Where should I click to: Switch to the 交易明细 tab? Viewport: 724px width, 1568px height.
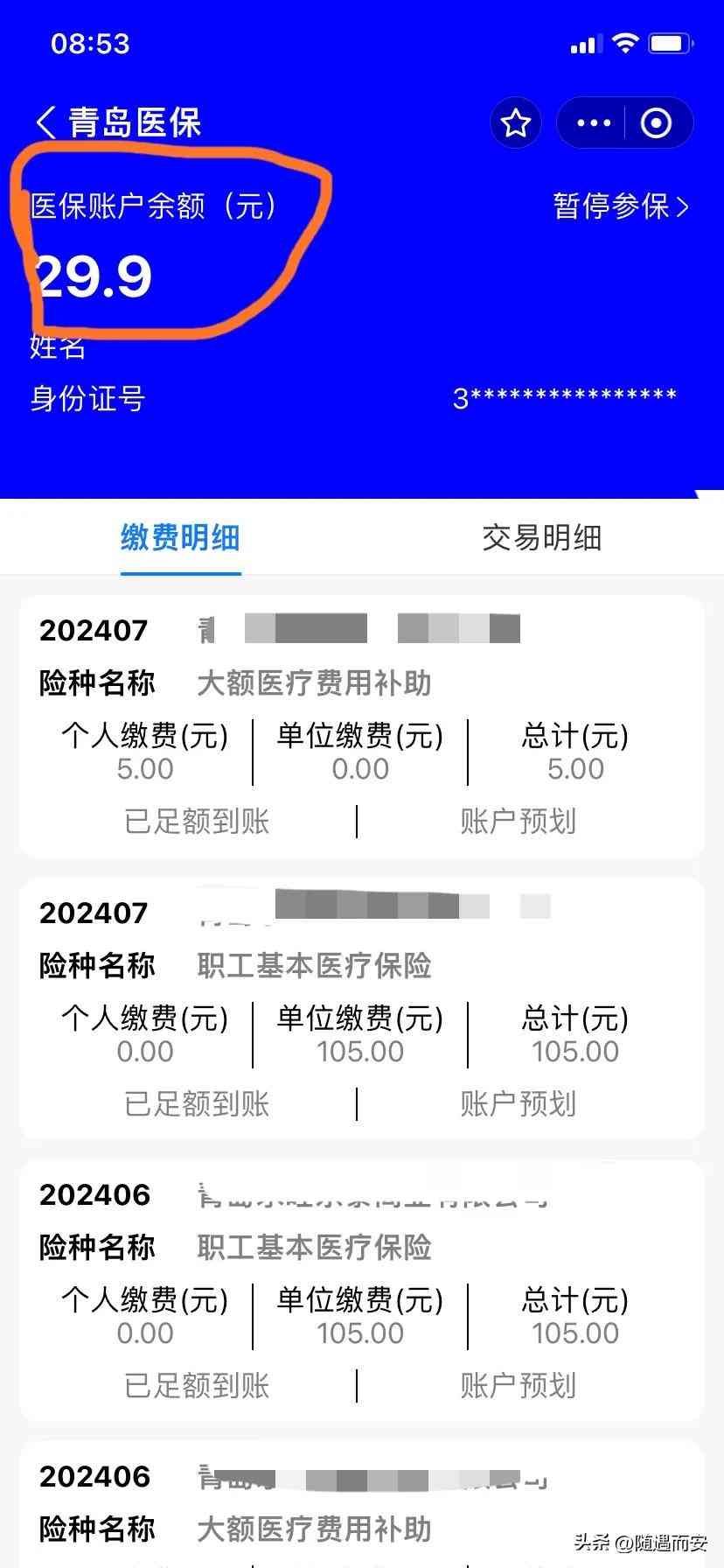tap(542, 537)
